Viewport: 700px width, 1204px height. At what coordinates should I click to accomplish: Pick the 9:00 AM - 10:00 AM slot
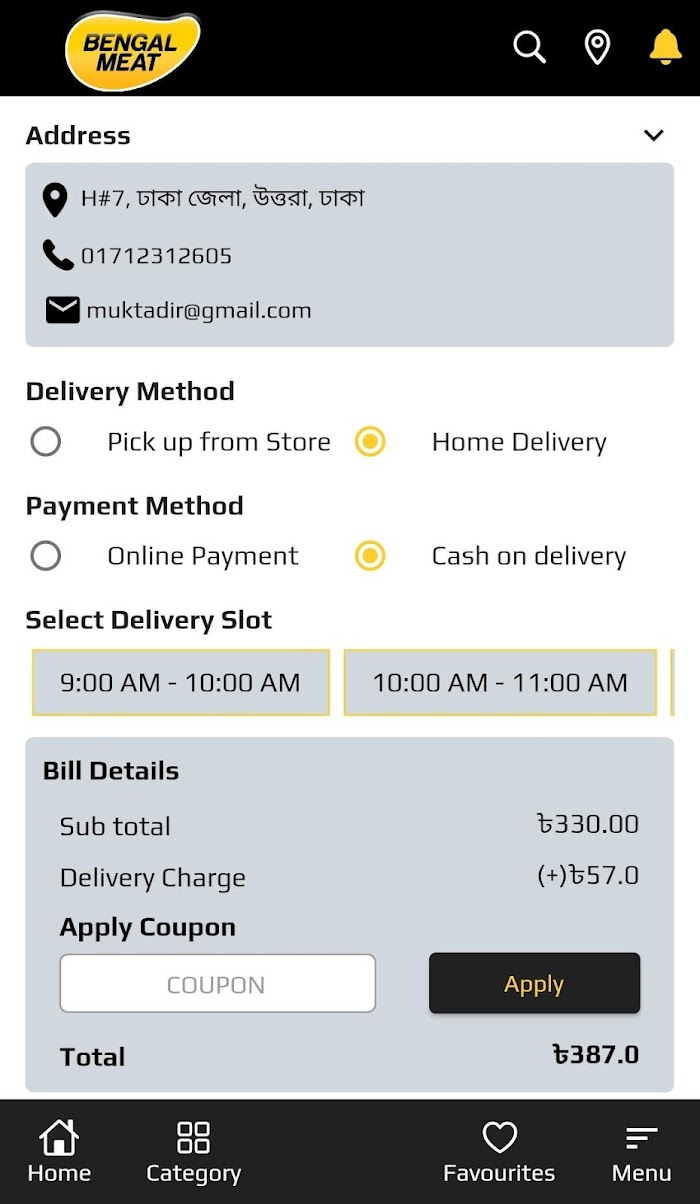181,683
